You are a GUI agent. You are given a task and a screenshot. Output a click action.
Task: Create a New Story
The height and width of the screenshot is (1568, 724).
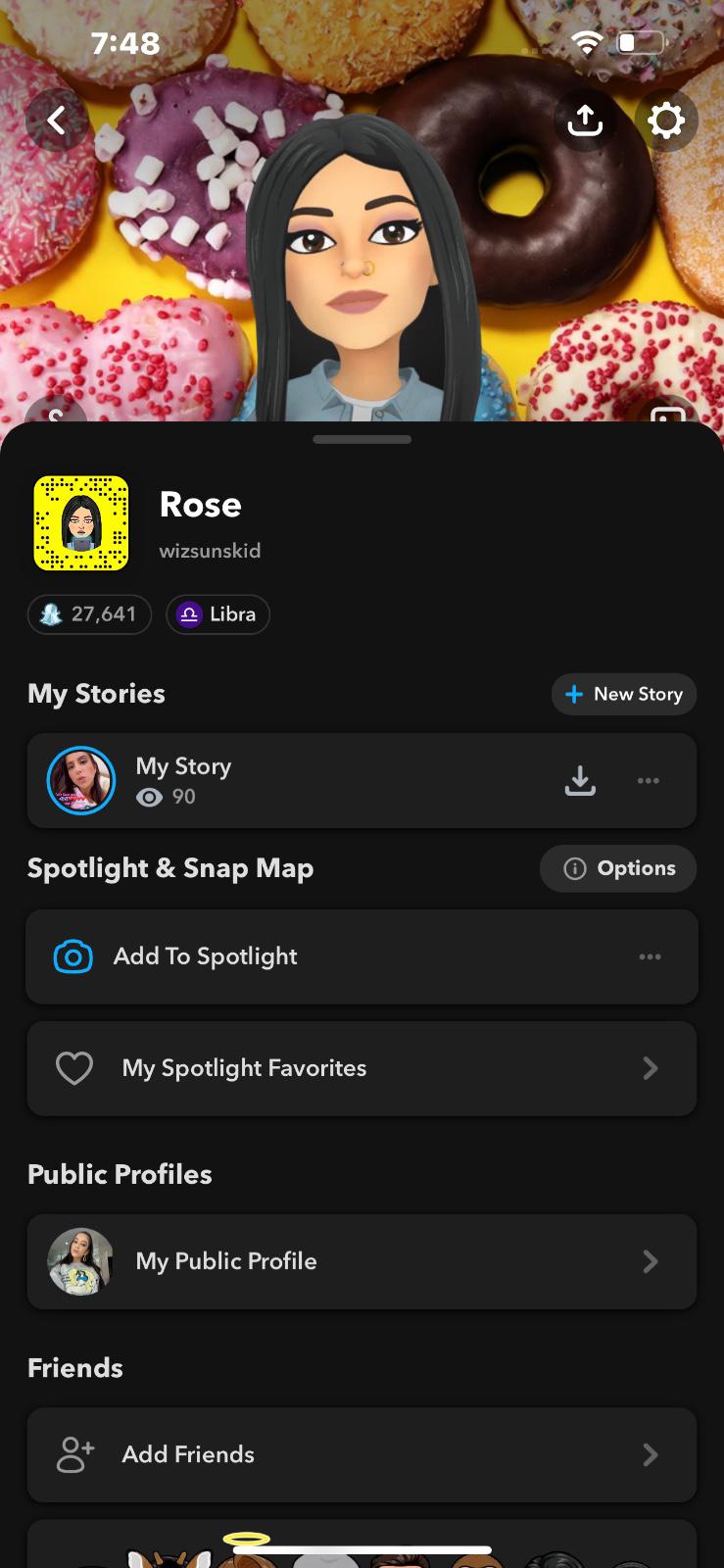[x=624, y=694]
